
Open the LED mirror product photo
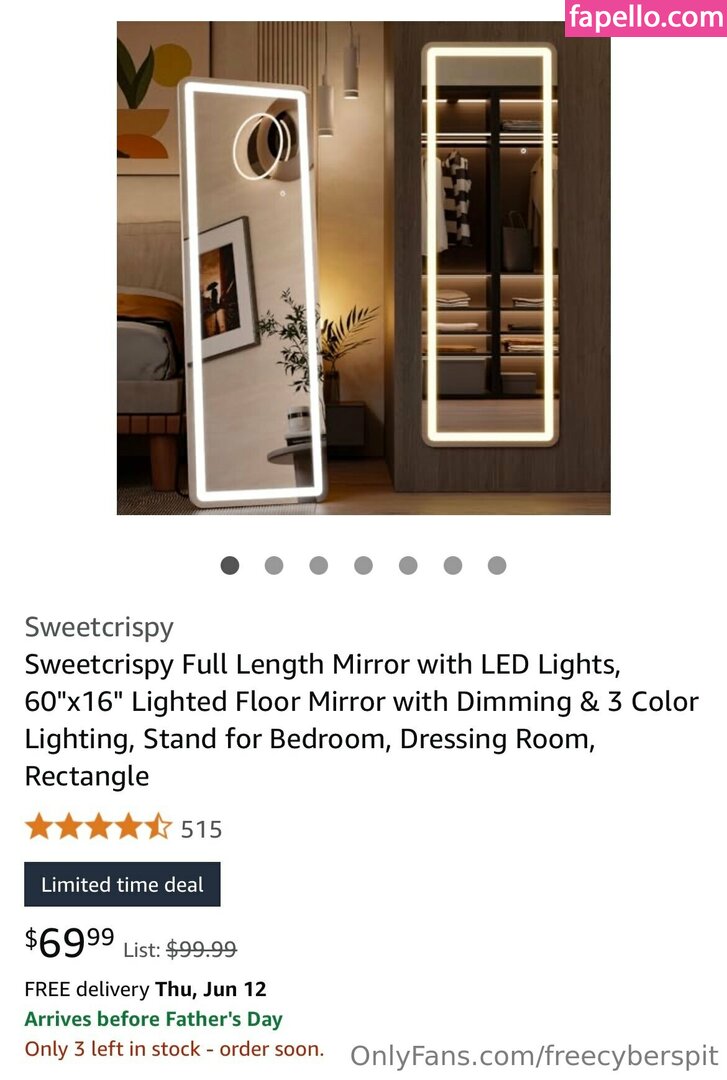(363, 268)
